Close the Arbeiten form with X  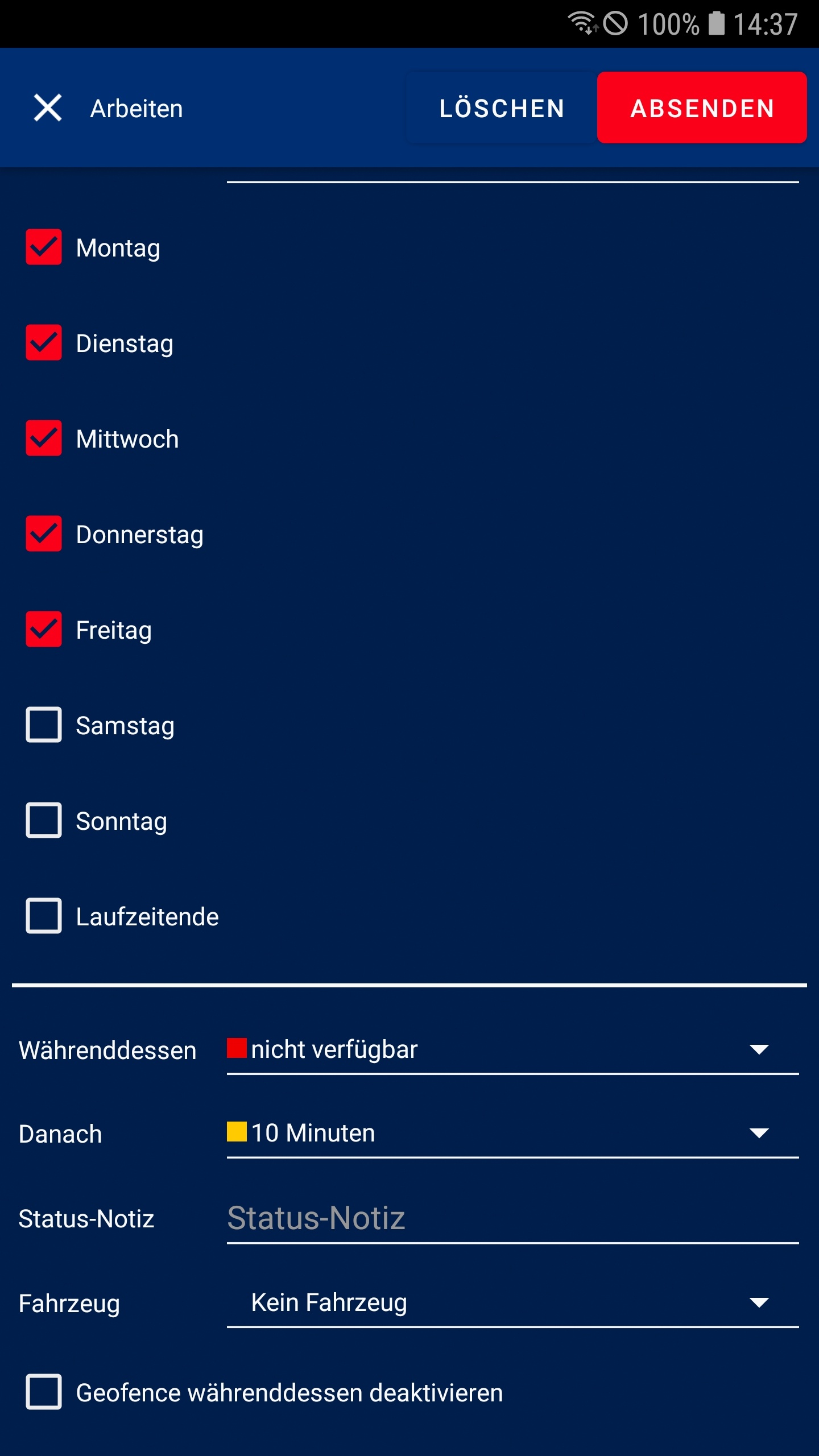(48, 108)
